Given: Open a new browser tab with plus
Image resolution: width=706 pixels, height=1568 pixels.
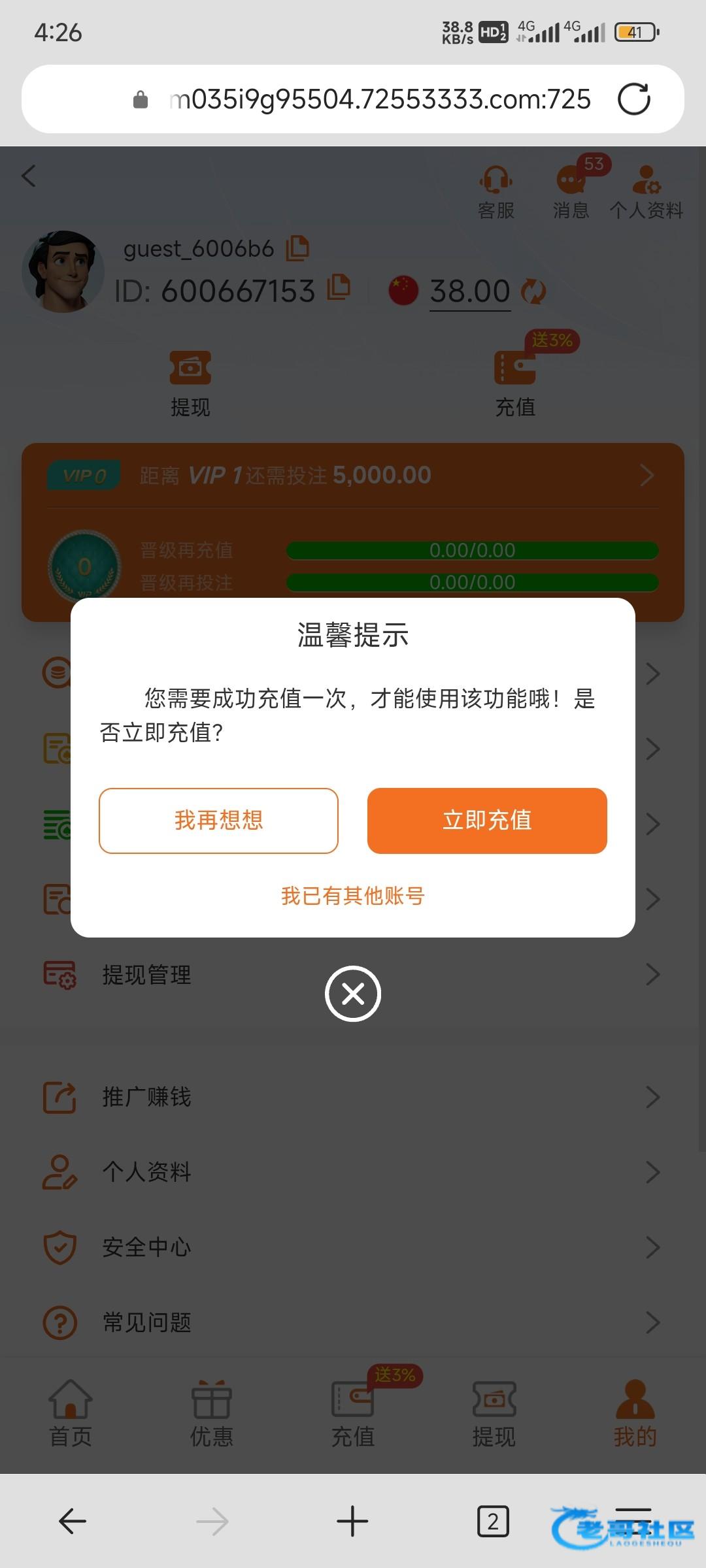Looking at the screenshot, I should [x=352, y=1522].
